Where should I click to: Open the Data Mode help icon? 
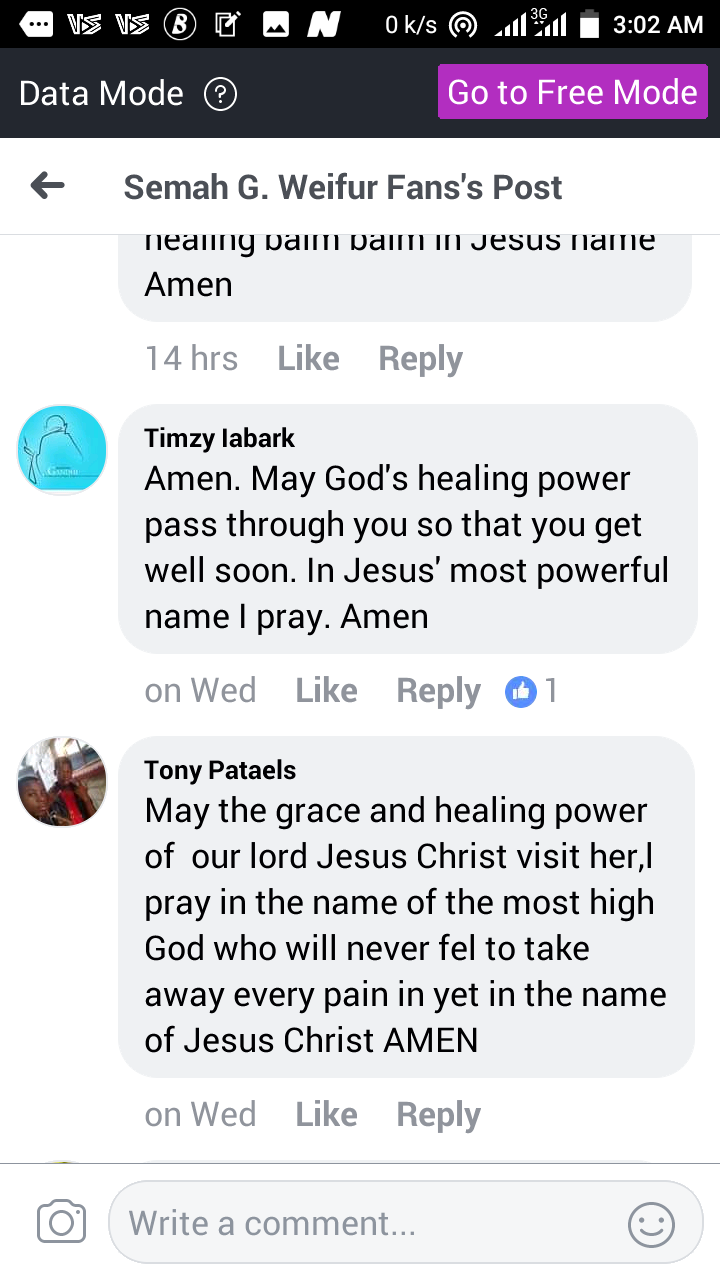(x=220, y=95)
